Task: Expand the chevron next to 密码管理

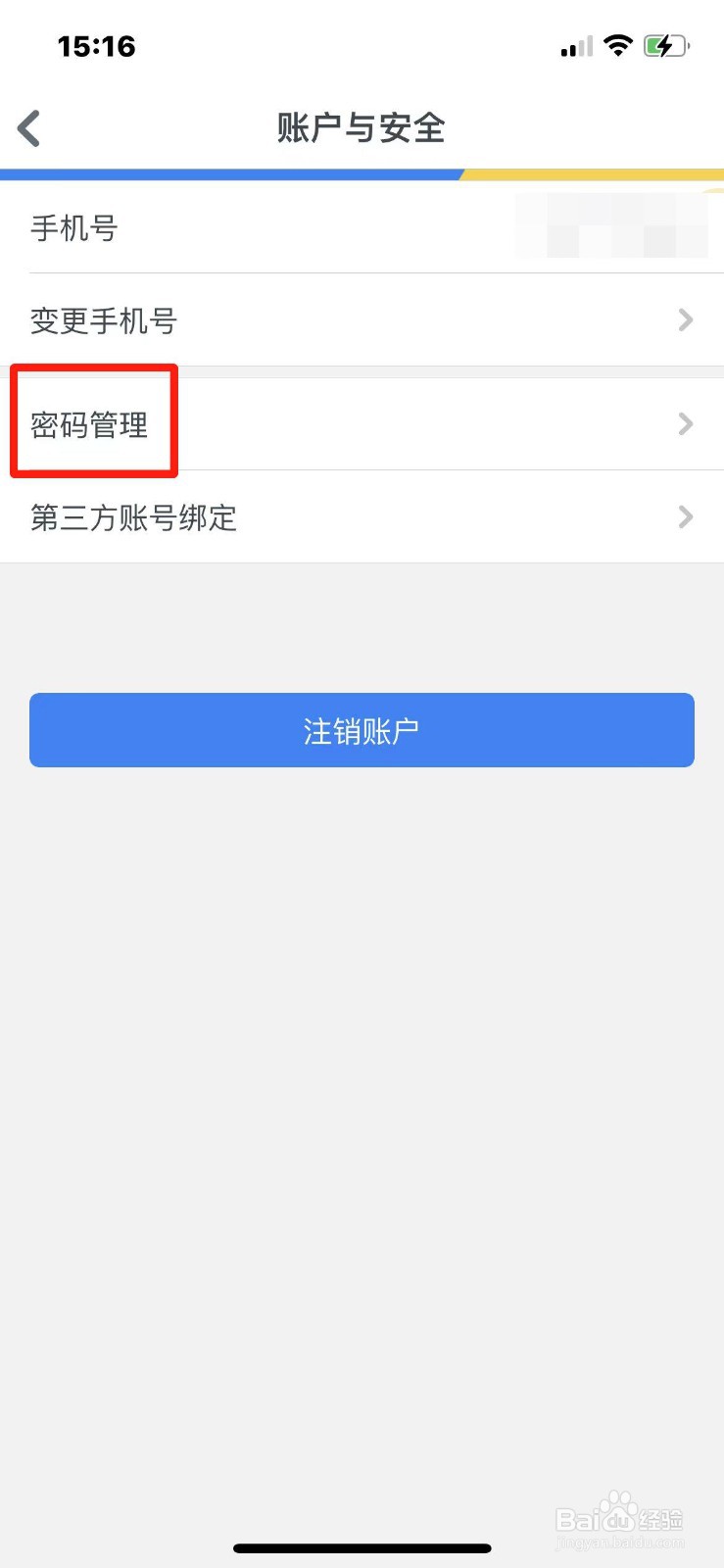Action: (684, 423)
